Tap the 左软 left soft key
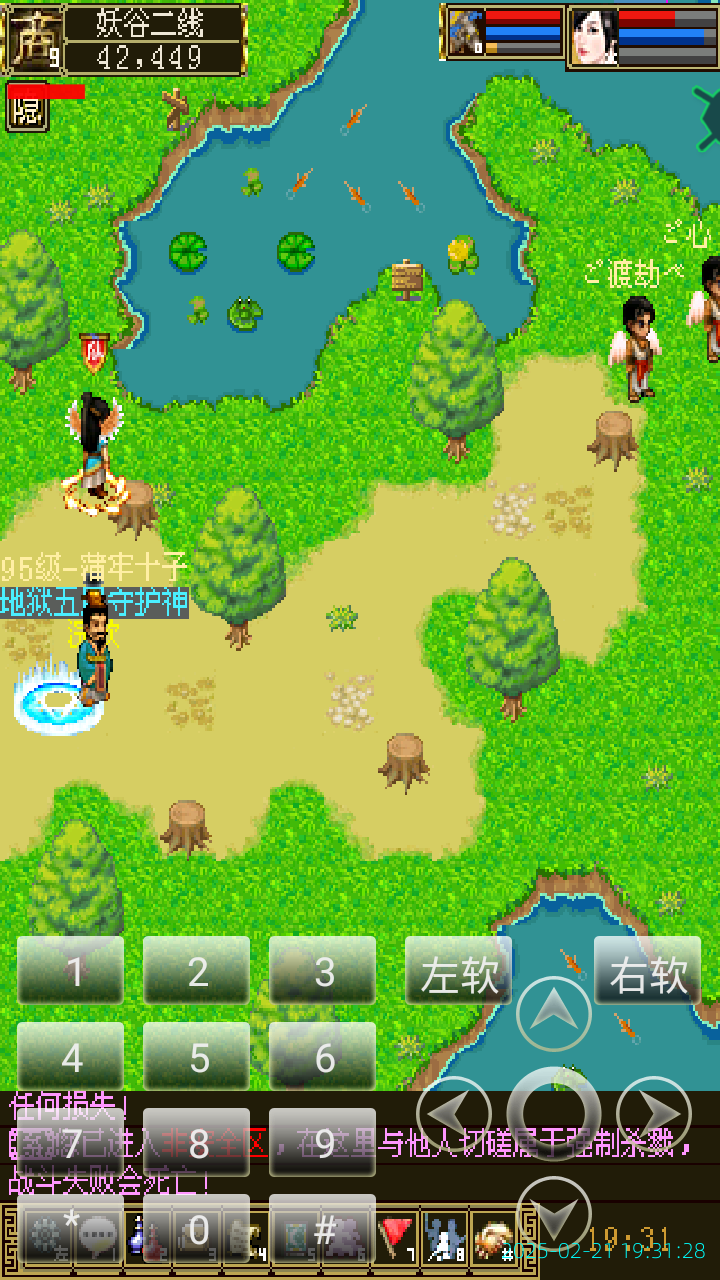The image size is (720, 1280). pos(459,973)
